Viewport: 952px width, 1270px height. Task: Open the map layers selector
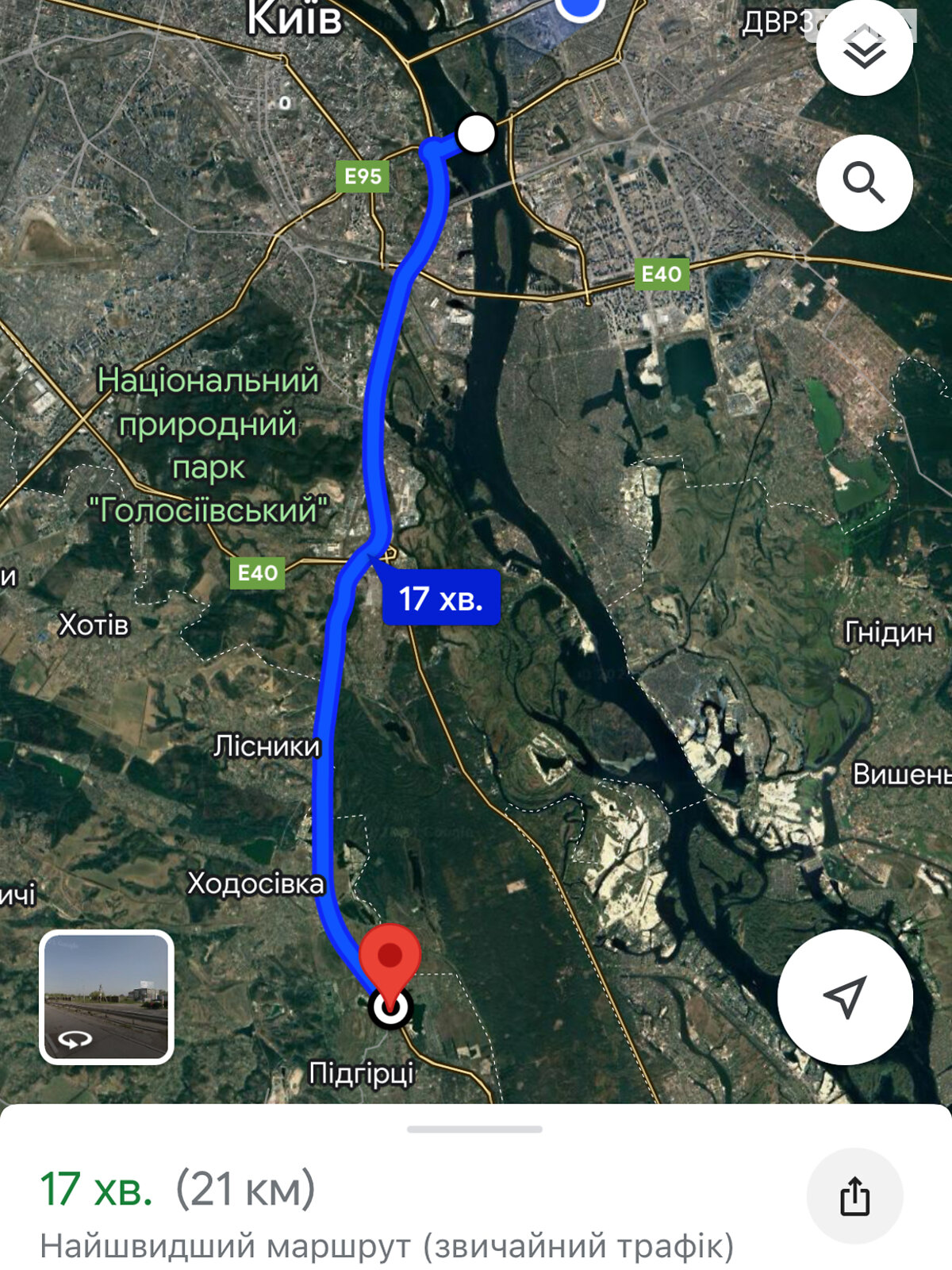(864, 48)
